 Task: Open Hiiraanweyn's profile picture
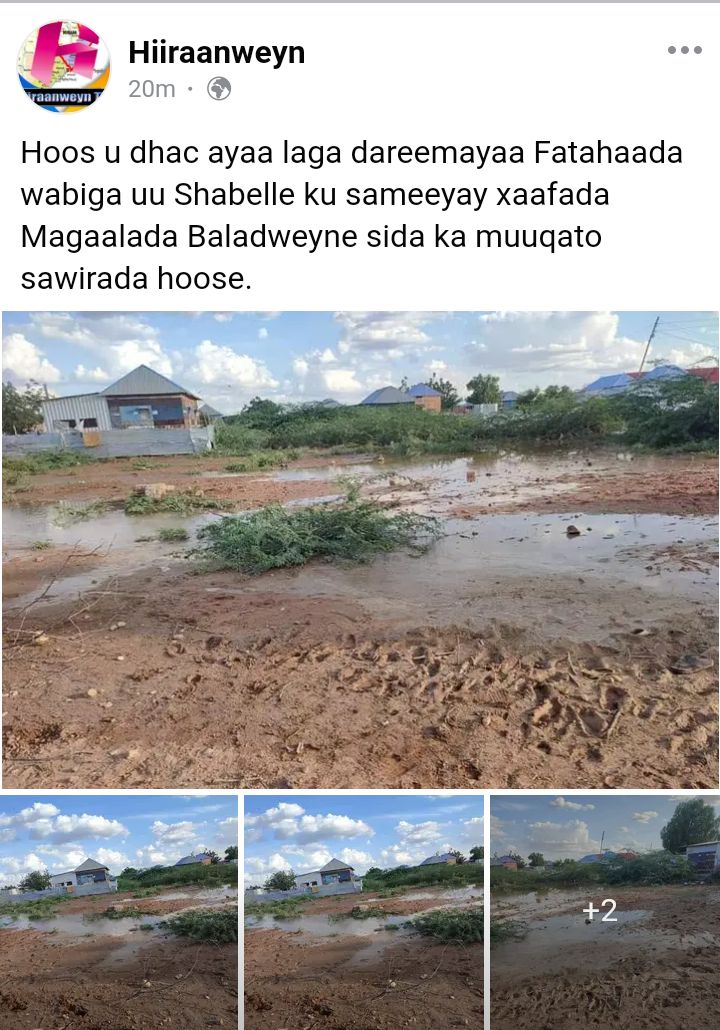point(63,67)
